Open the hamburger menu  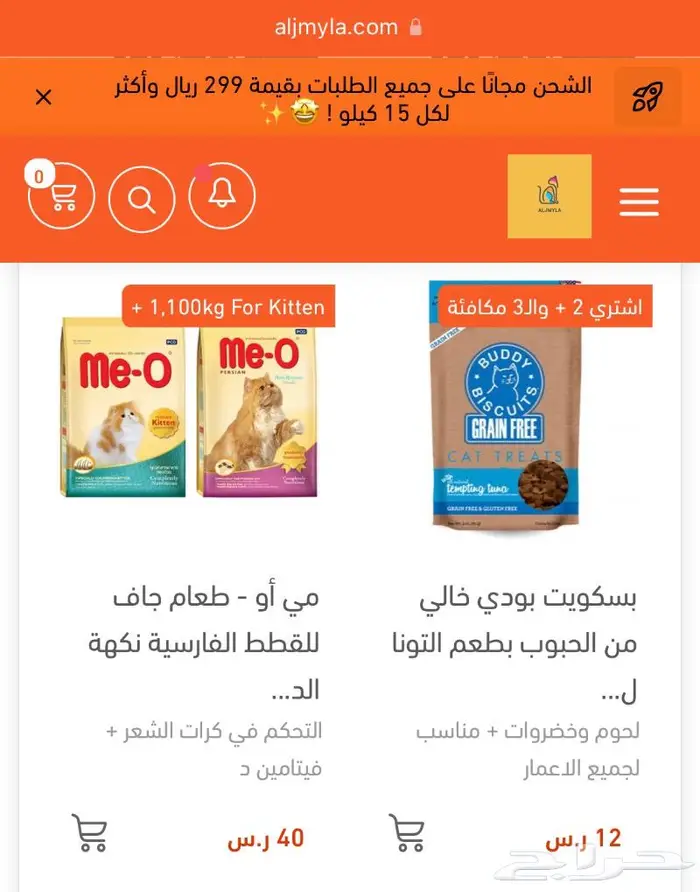pos(638,200)
